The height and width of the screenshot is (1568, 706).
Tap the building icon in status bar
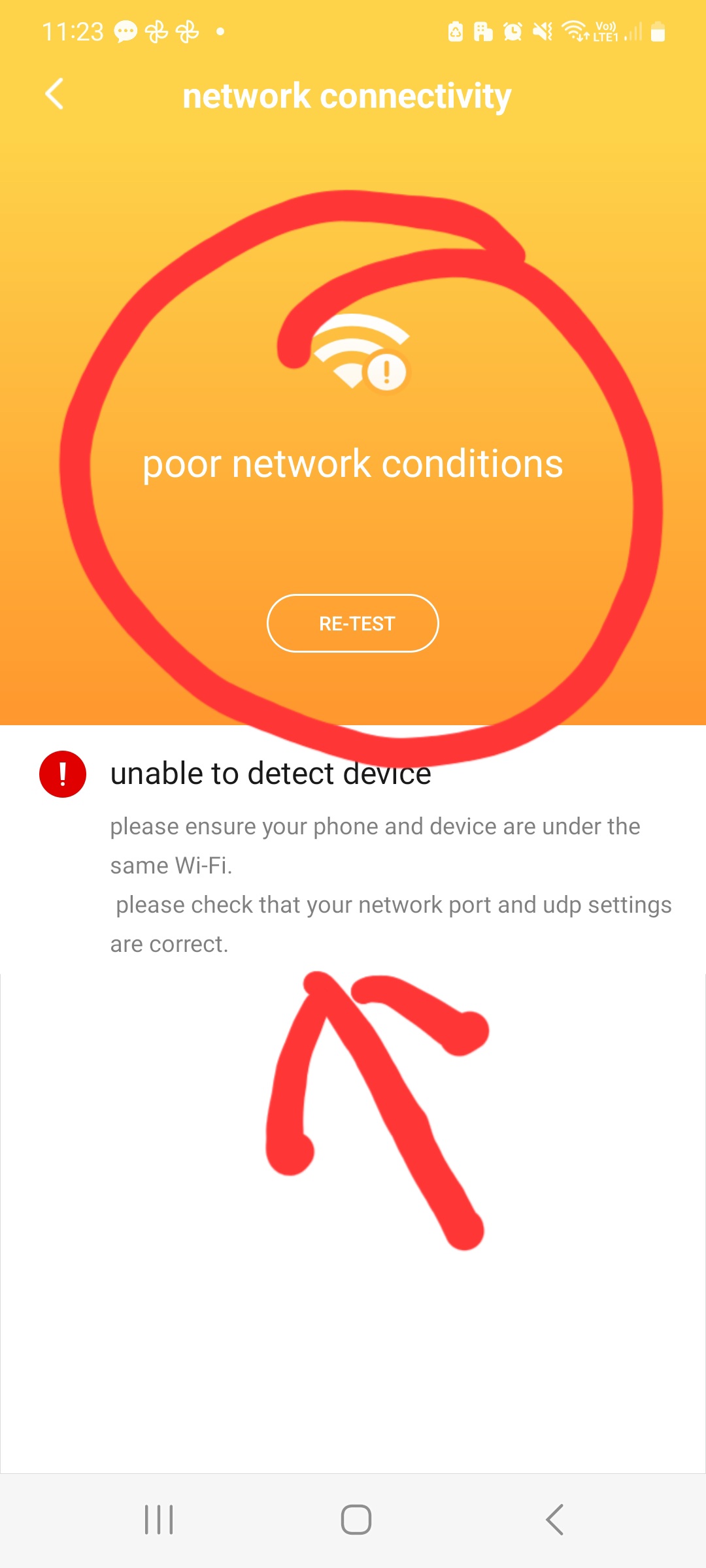(482, 31)
